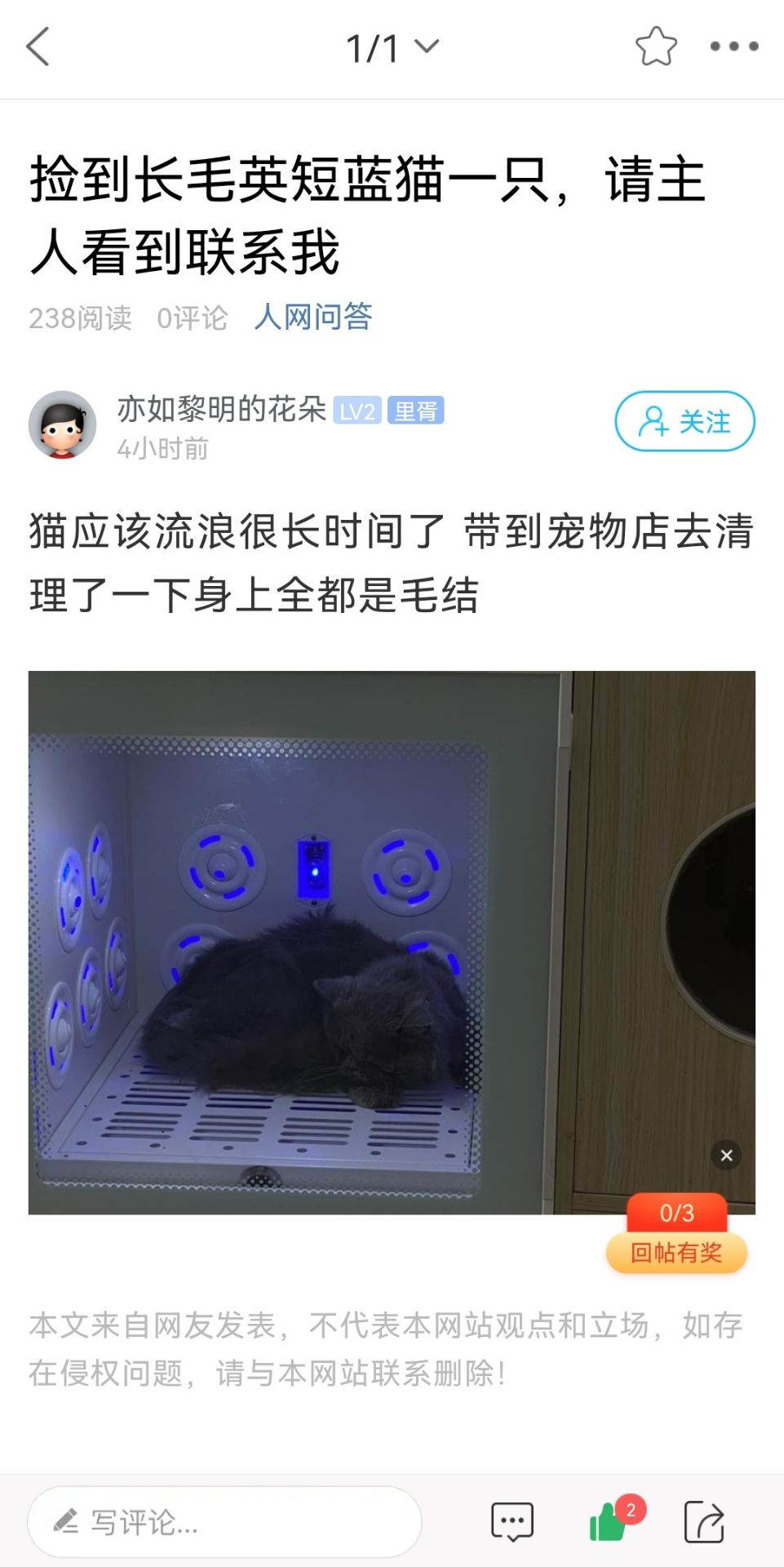Open the 人网问答 forum link
Screen dimensions: 784x1567
313,317
